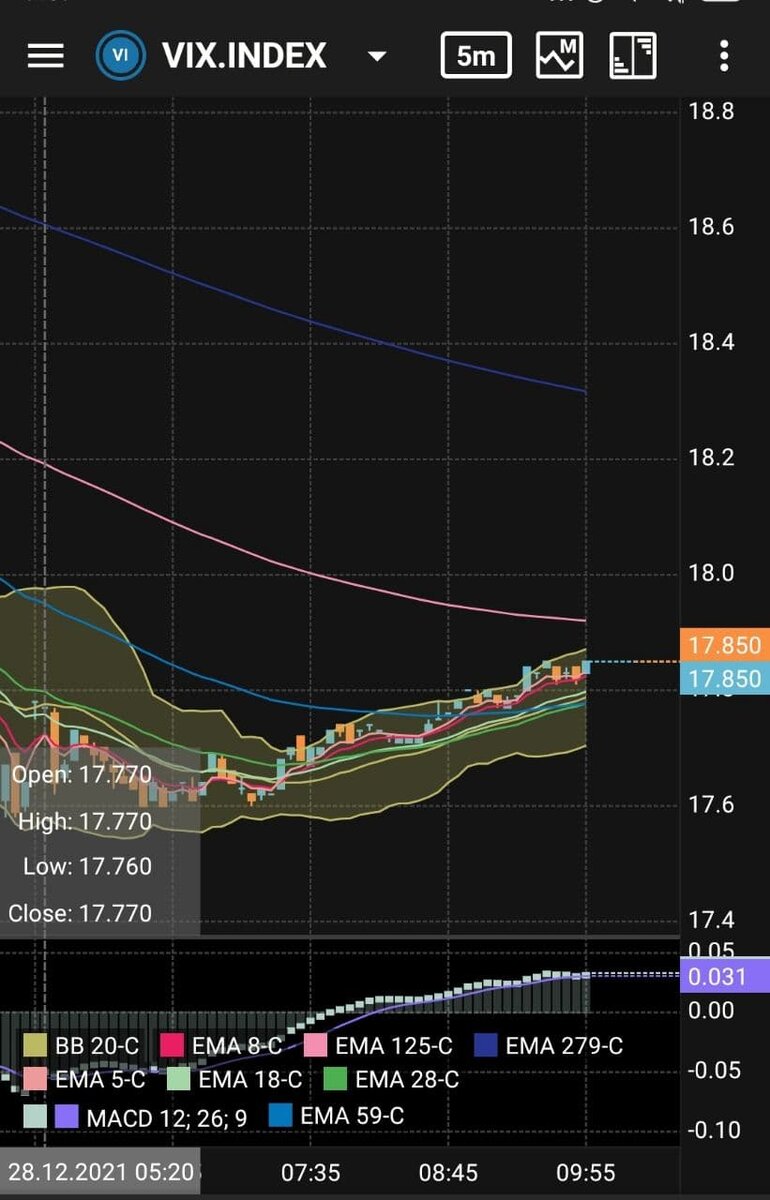Open the order book panel icon

pyautogui.click(x=633, y=56)
